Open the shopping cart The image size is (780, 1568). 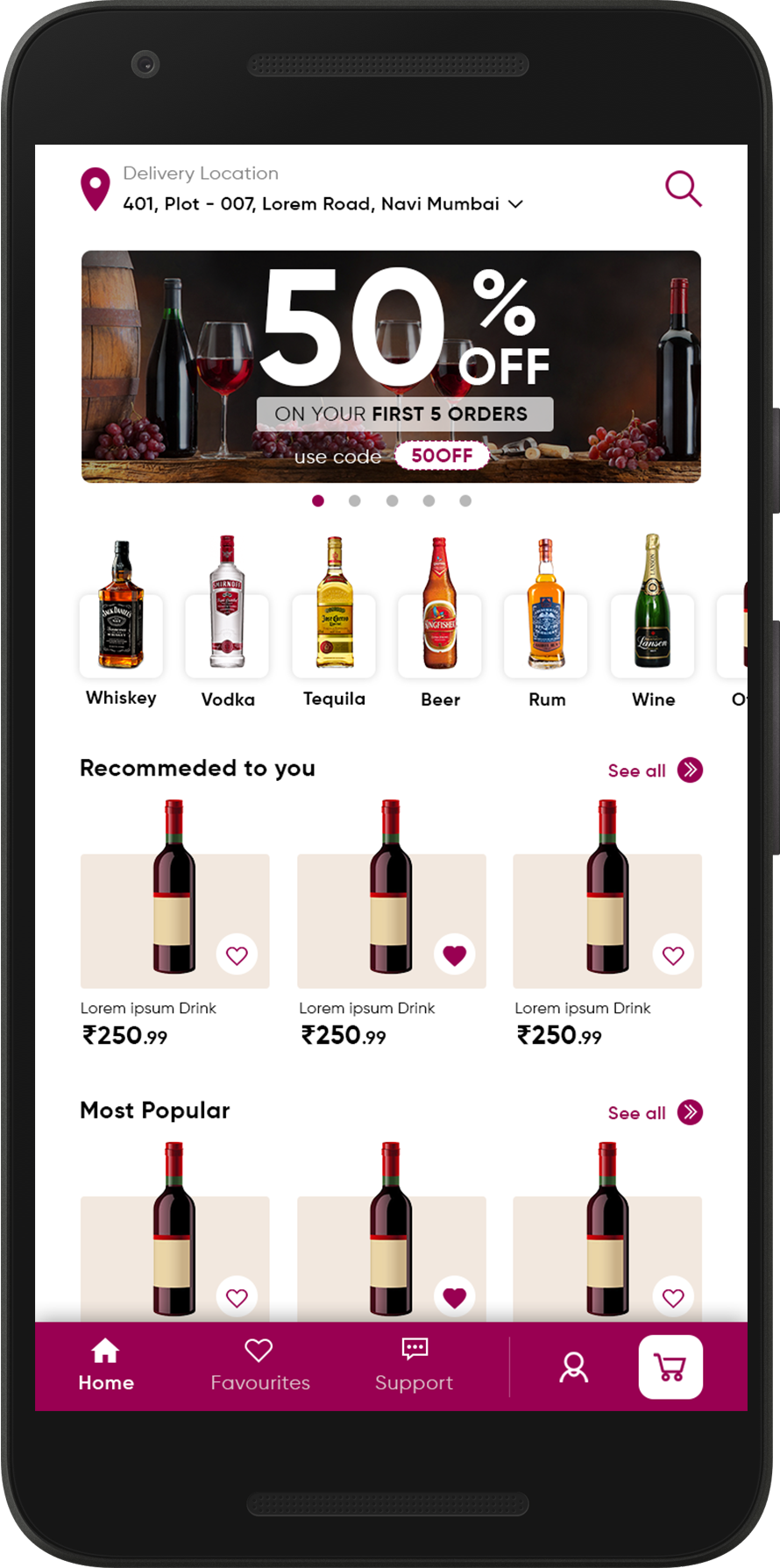click(x=670, y=1367)
